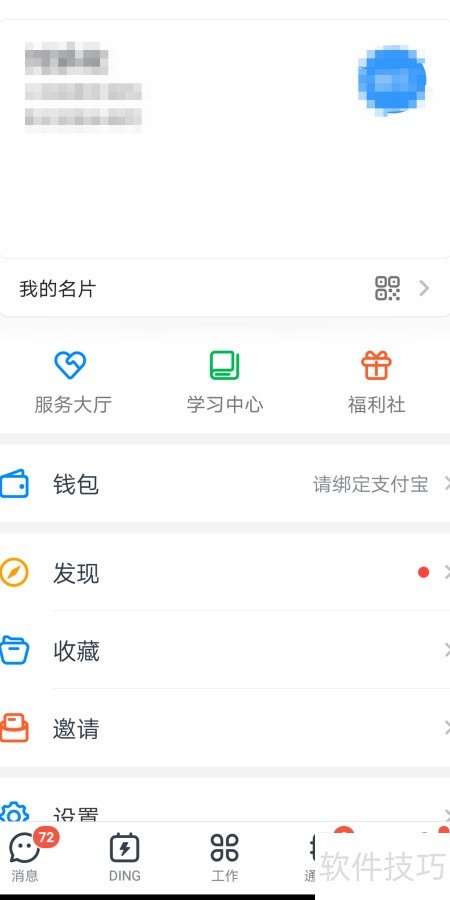Open 收藏 favorites
The image size is (450, 900).
pyautogui.click(x=225, y=650)
